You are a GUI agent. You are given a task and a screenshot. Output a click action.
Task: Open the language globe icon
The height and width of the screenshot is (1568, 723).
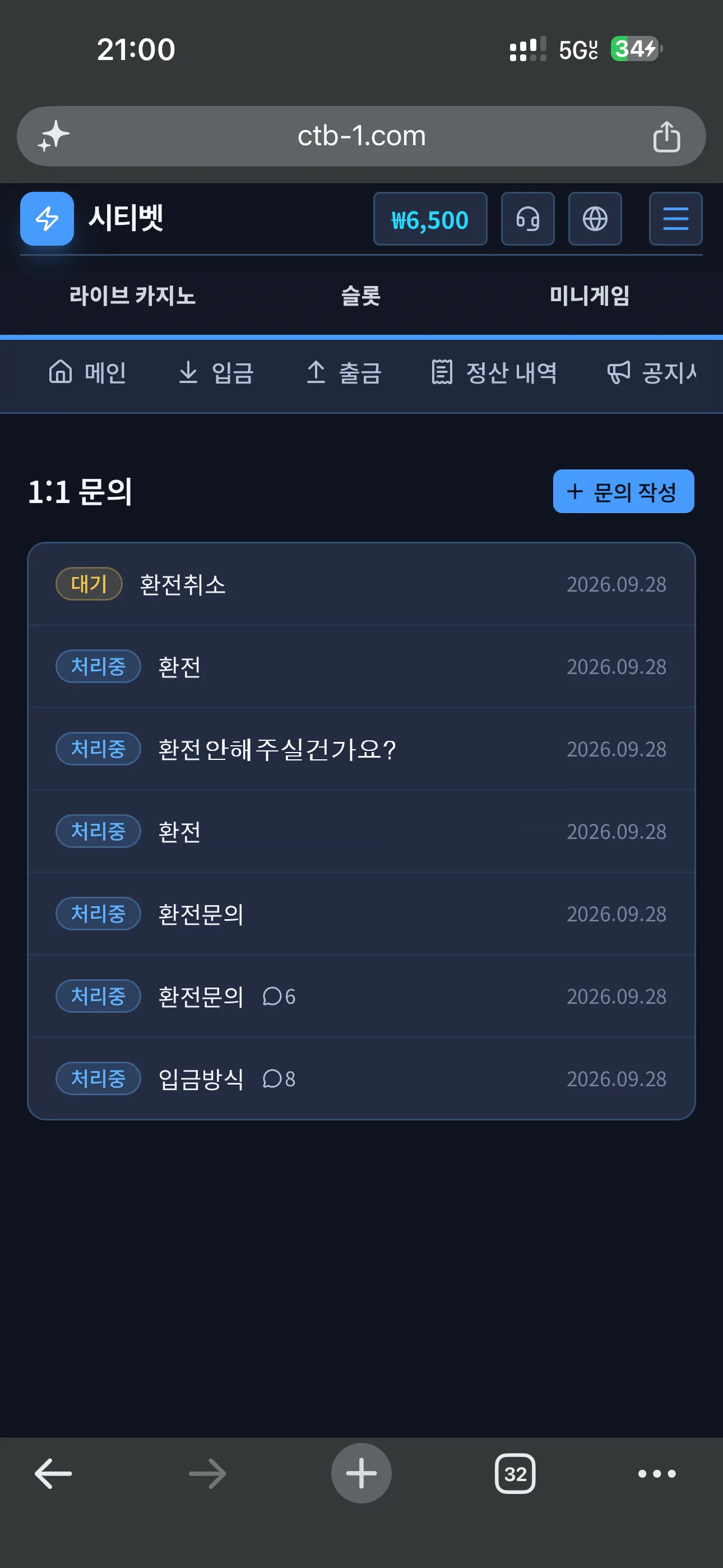click(595, 219)
